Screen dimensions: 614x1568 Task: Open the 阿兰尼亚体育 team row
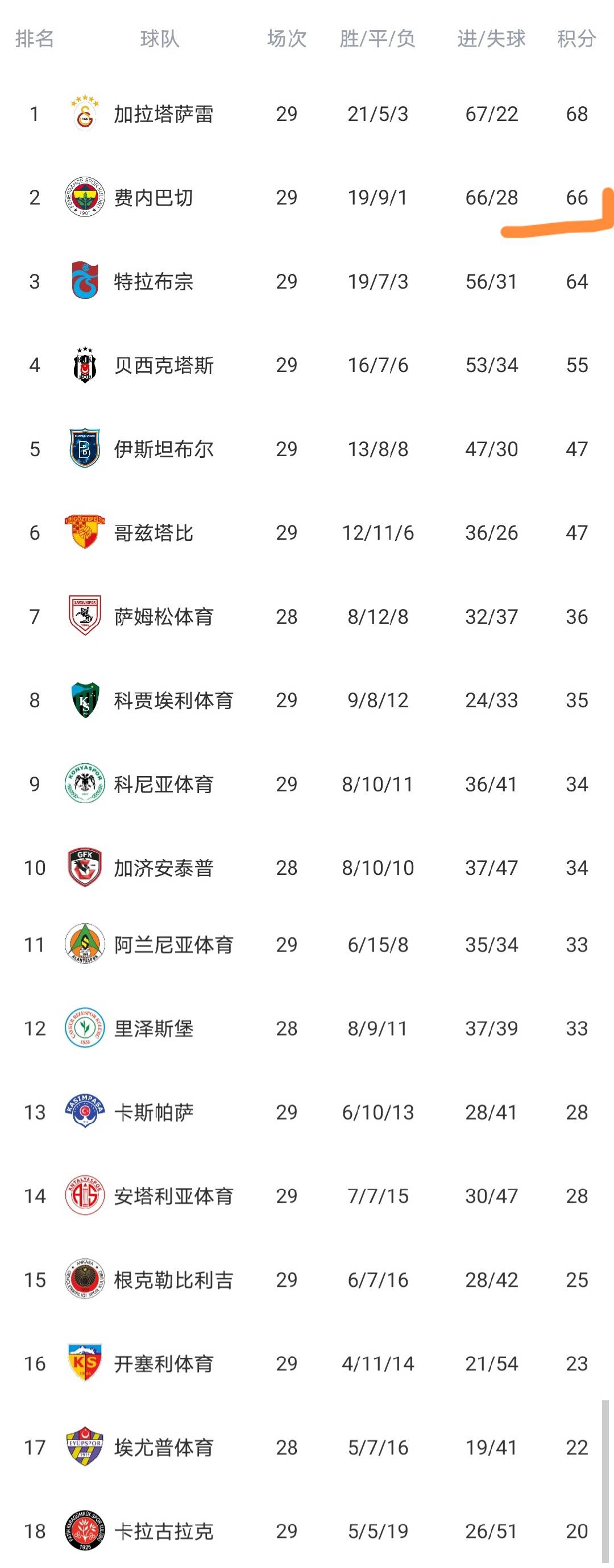click(x=173, y=945)
